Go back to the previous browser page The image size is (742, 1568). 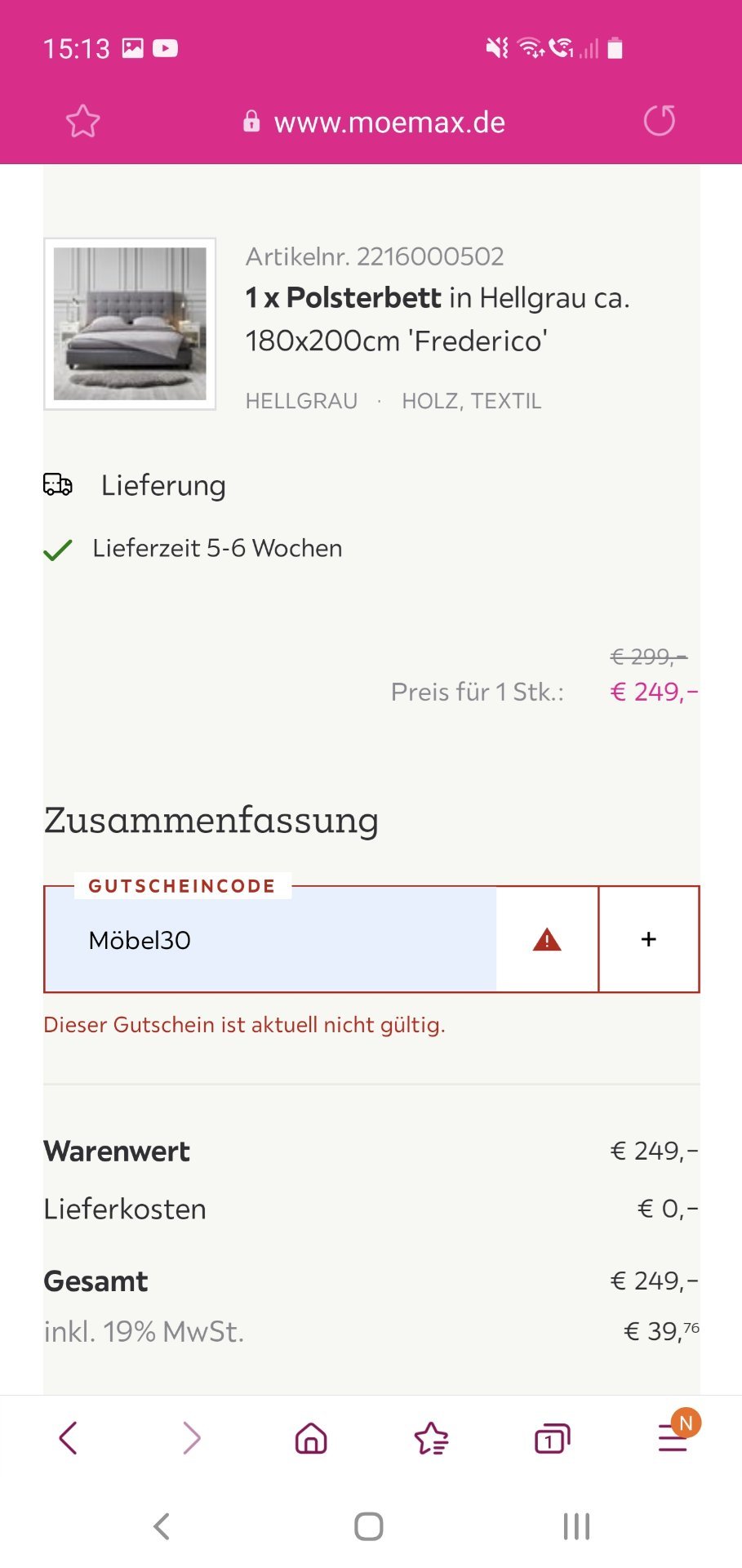point(69,1438)
